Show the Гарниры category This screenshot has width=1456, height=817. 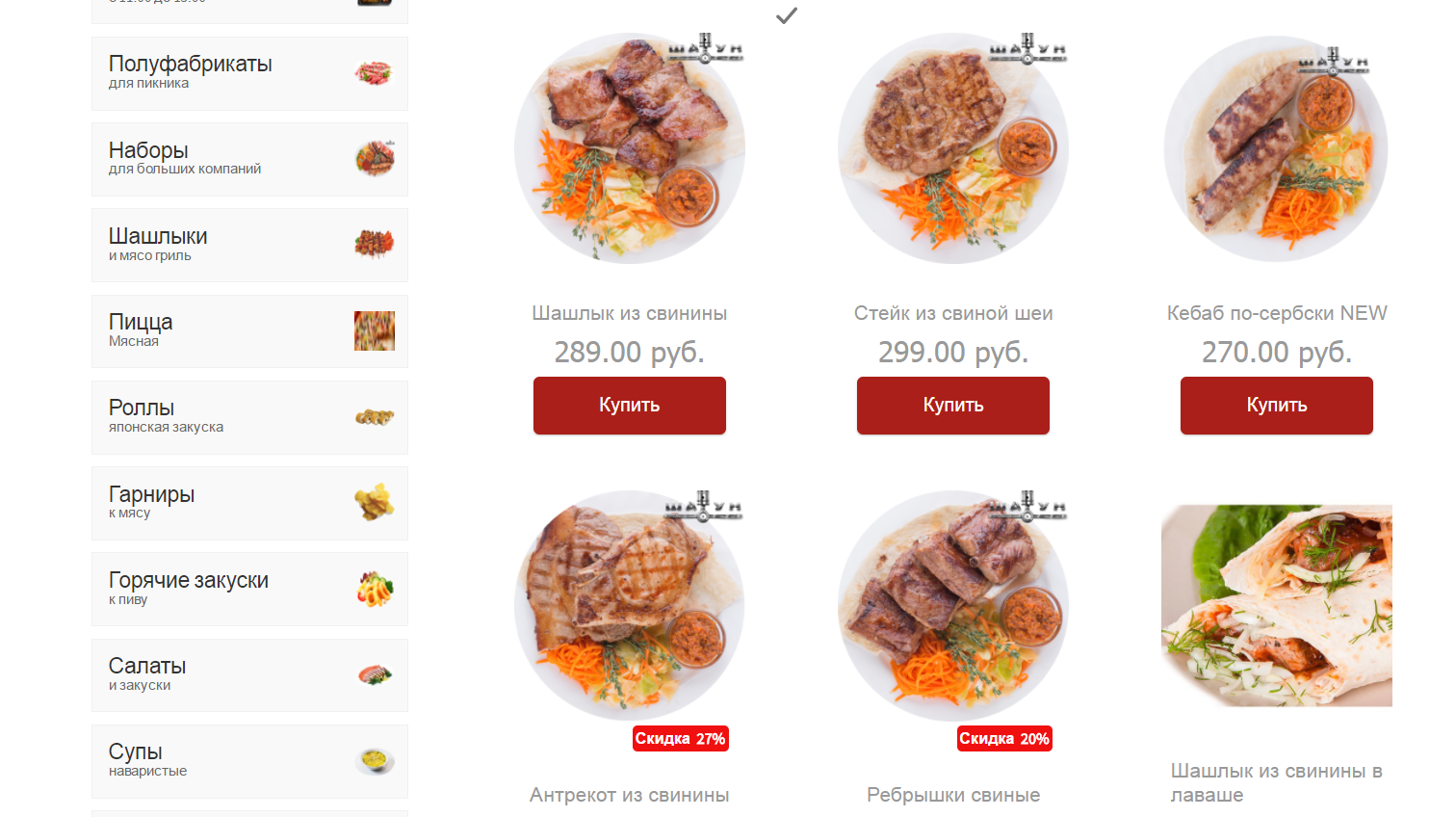249,503
